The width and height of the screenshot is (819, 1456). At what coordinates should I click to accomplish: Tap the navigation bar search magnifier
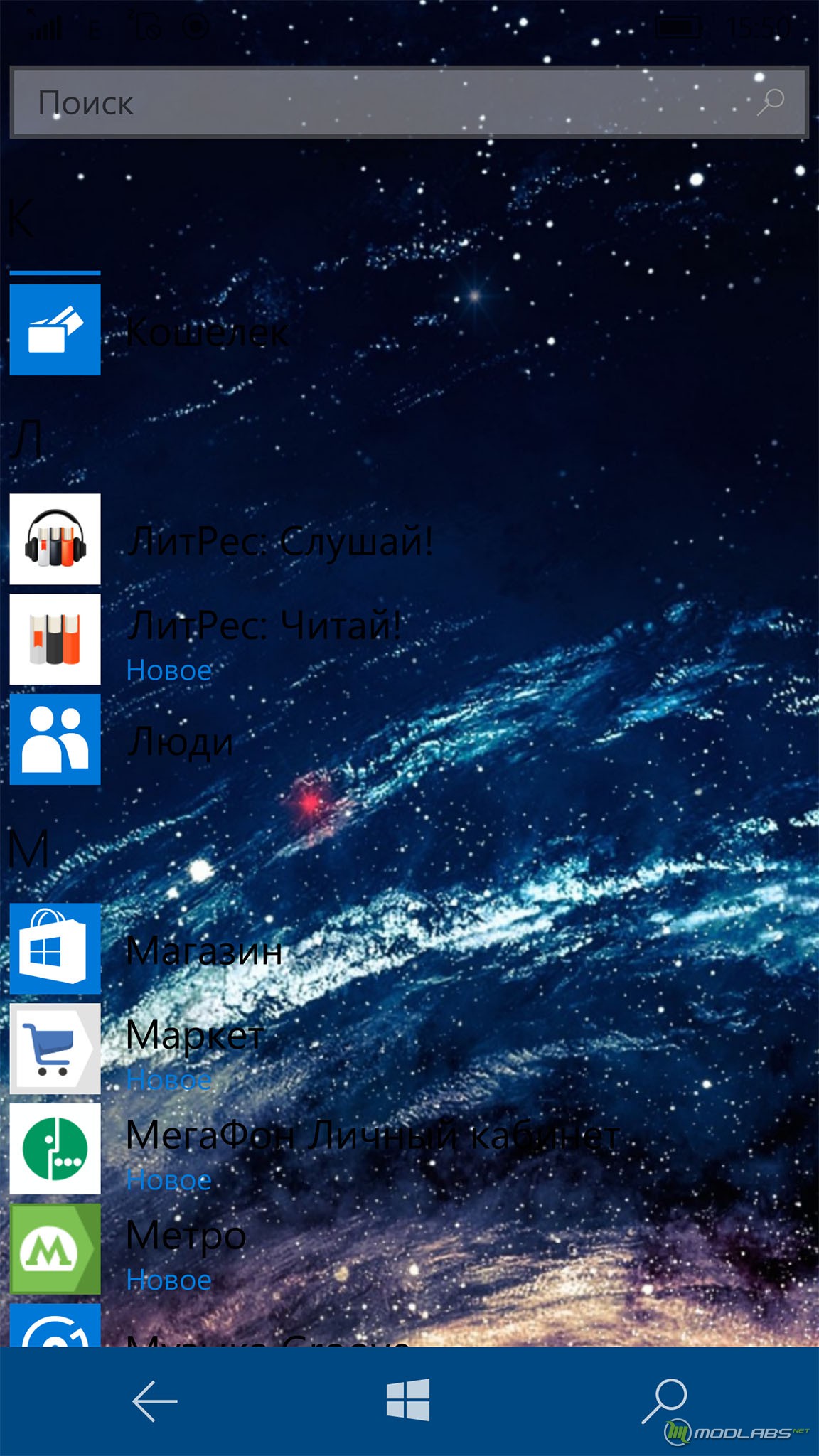pos(664,1401)
